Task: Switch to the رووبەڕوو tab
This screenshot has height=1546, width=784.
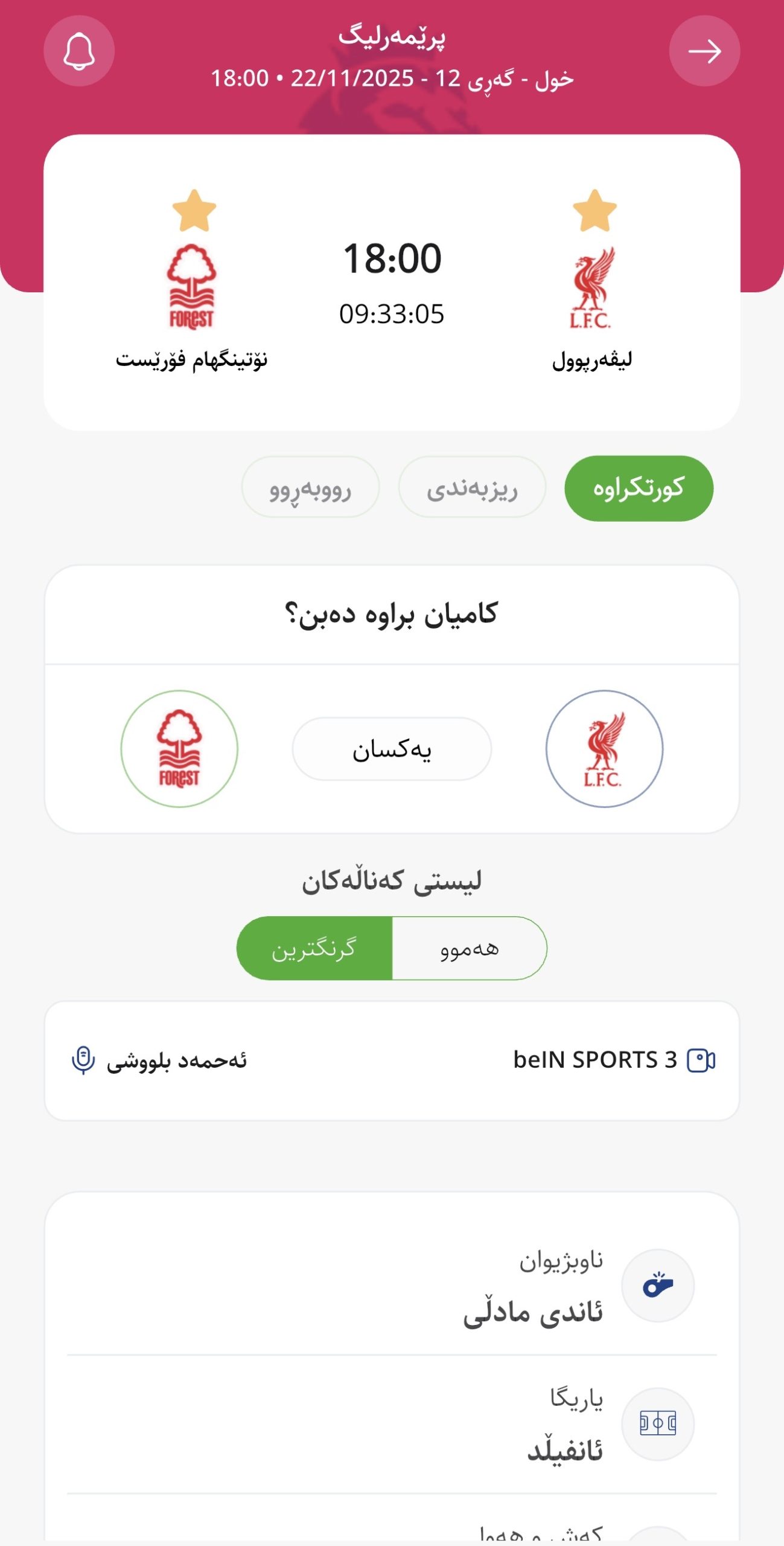Action: [x=310, y=488]
